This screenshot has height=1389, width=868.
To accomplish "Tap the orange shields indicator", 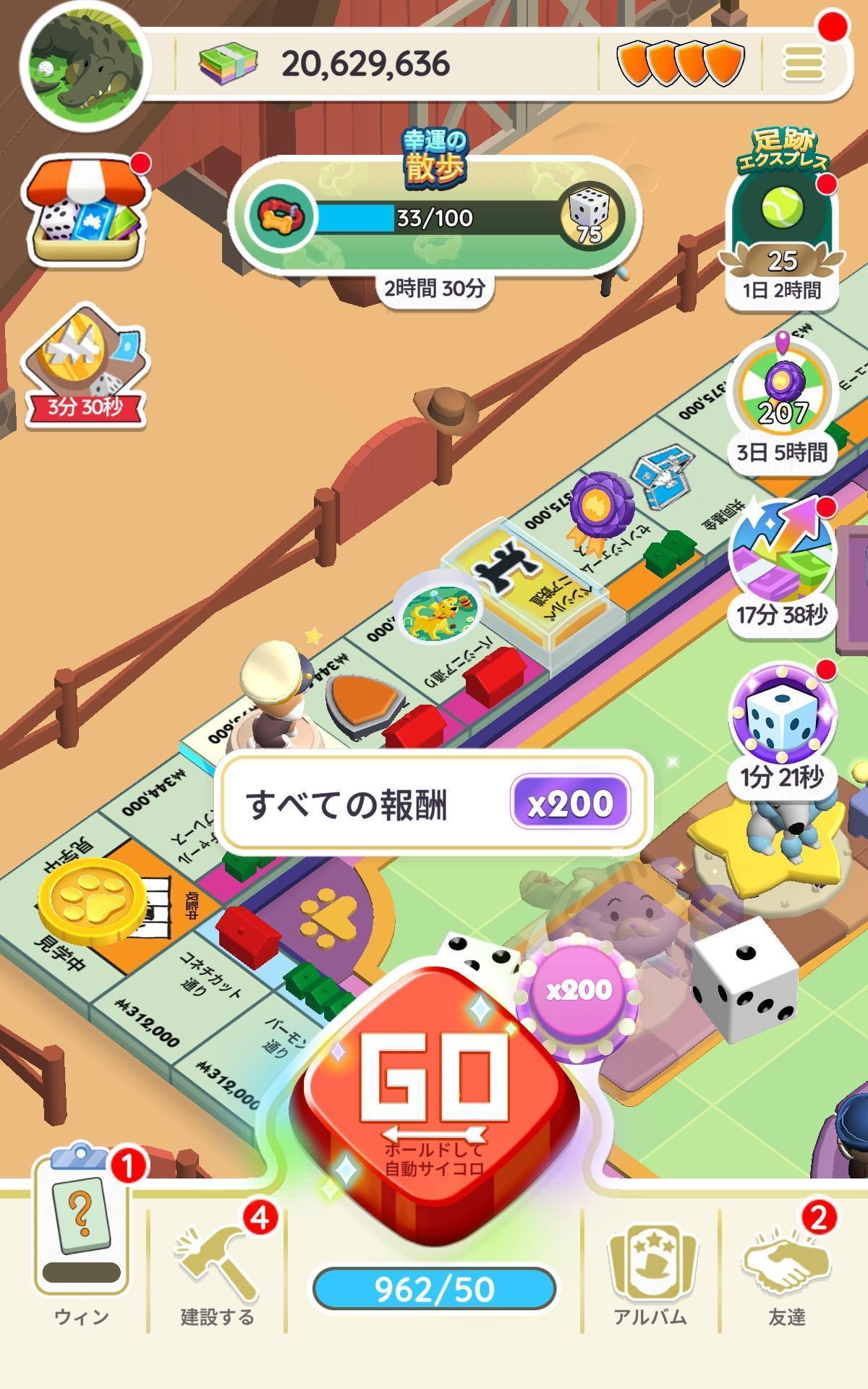I will tap(680, 64).
